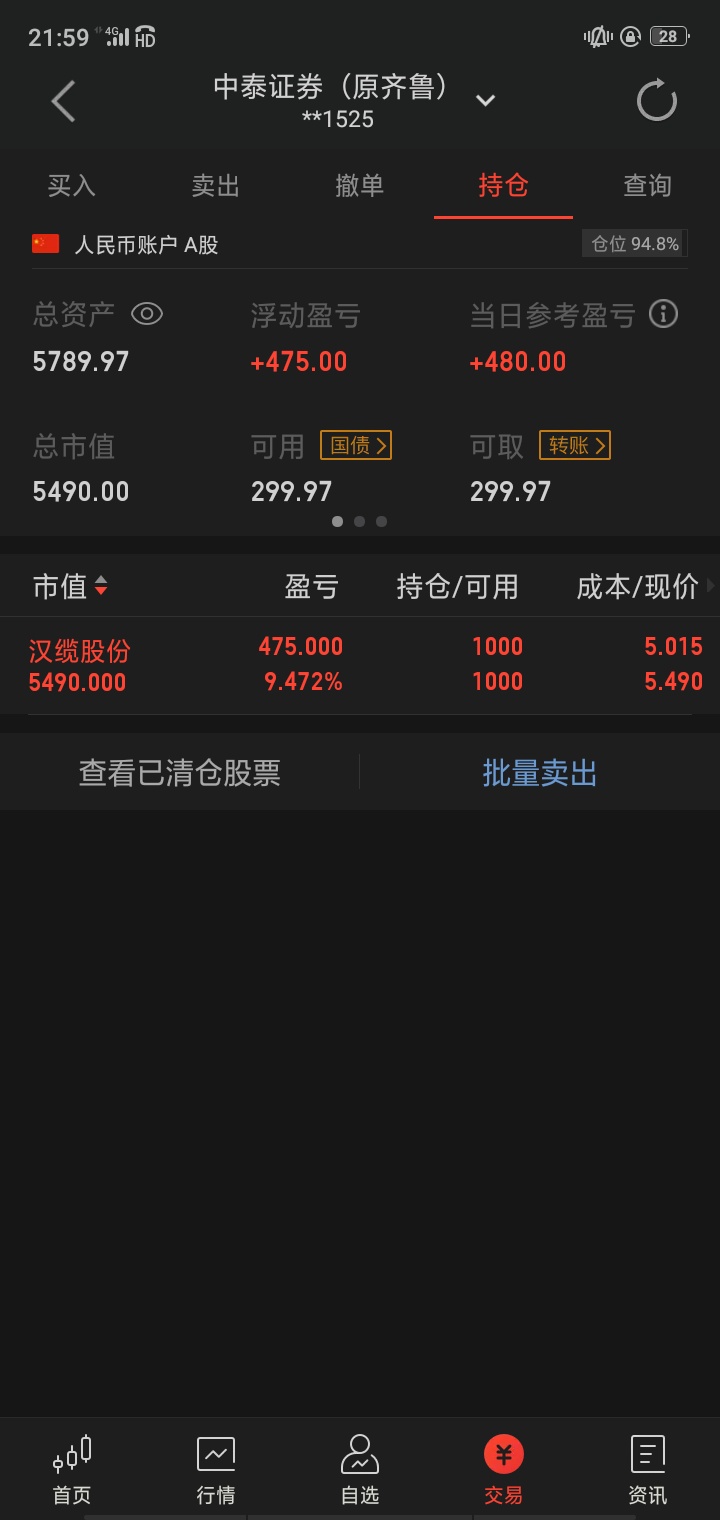Open 转账 transfer
Screen dimensions: 720x1520
[575, 445]
